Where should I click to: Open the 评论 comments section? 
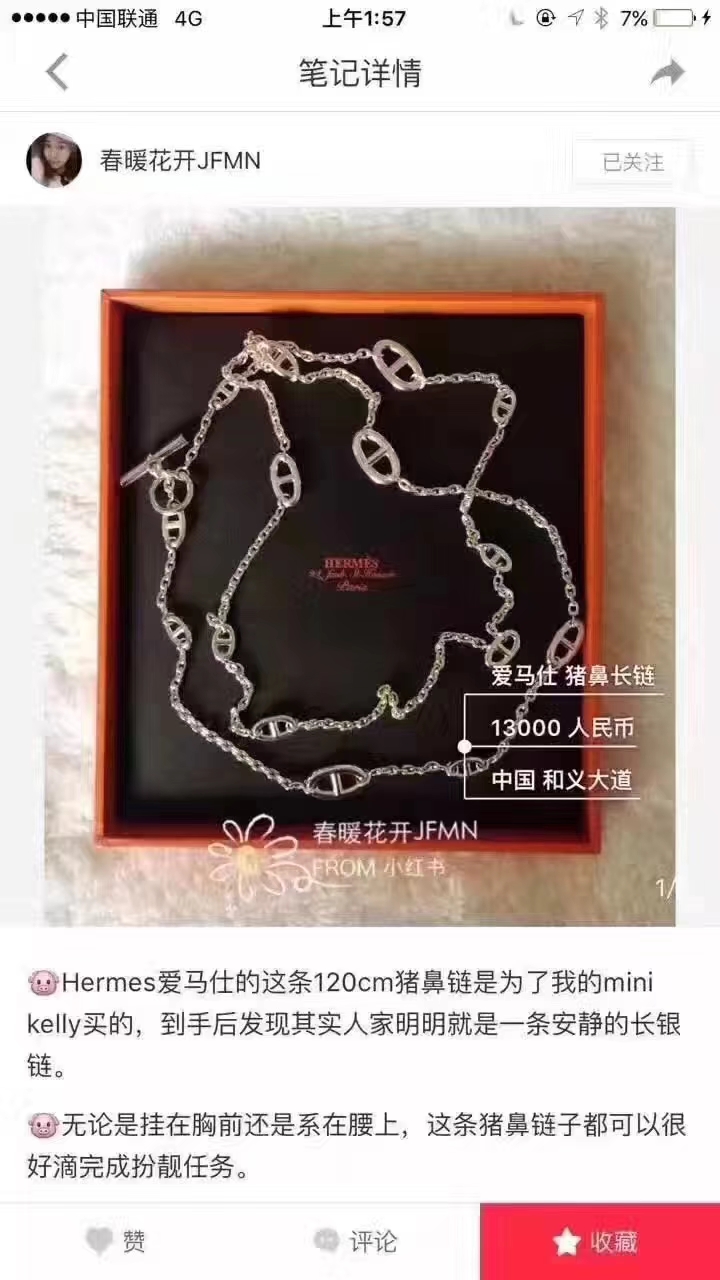(357, 1242)
